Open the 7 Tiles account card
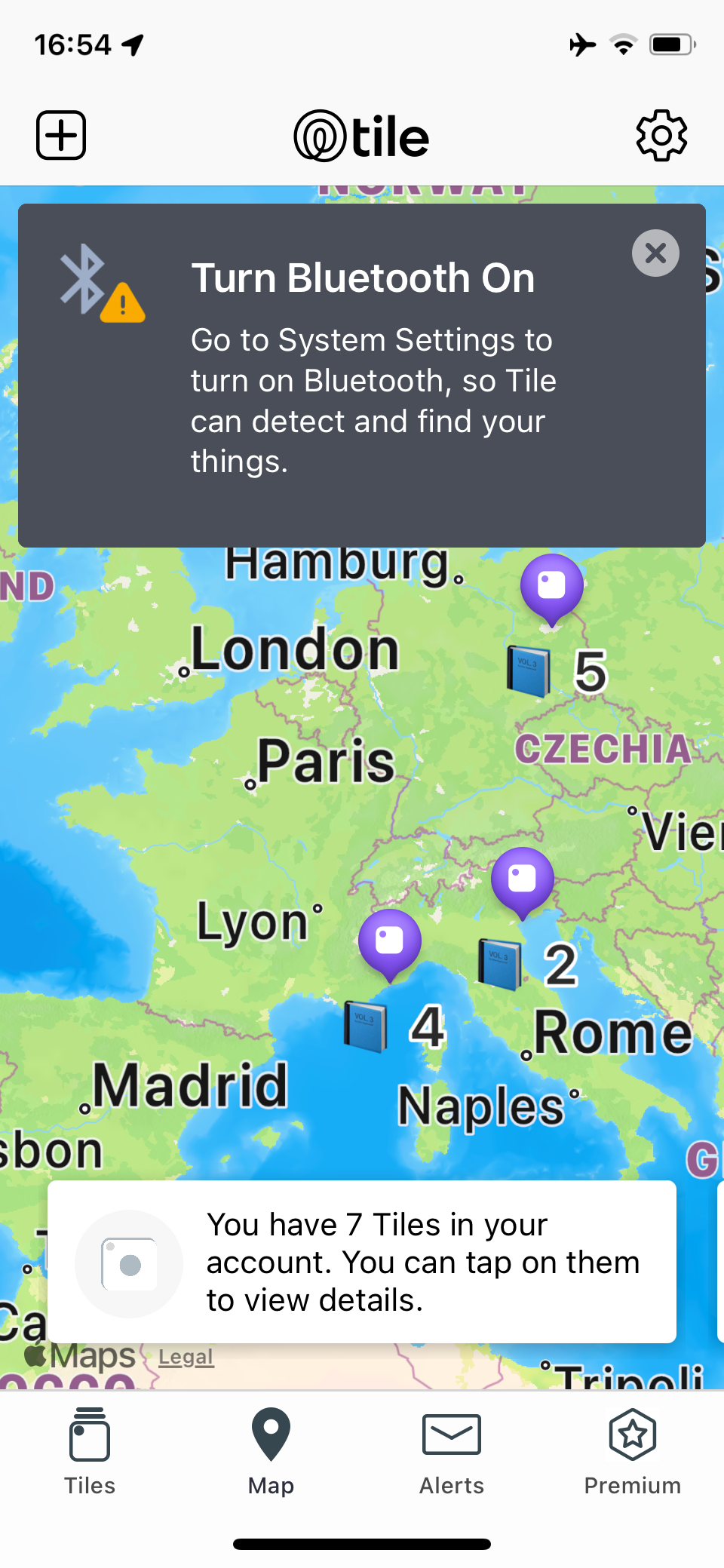Image resolution: width=724 pixels, height=1568 pixels. 362,1262
